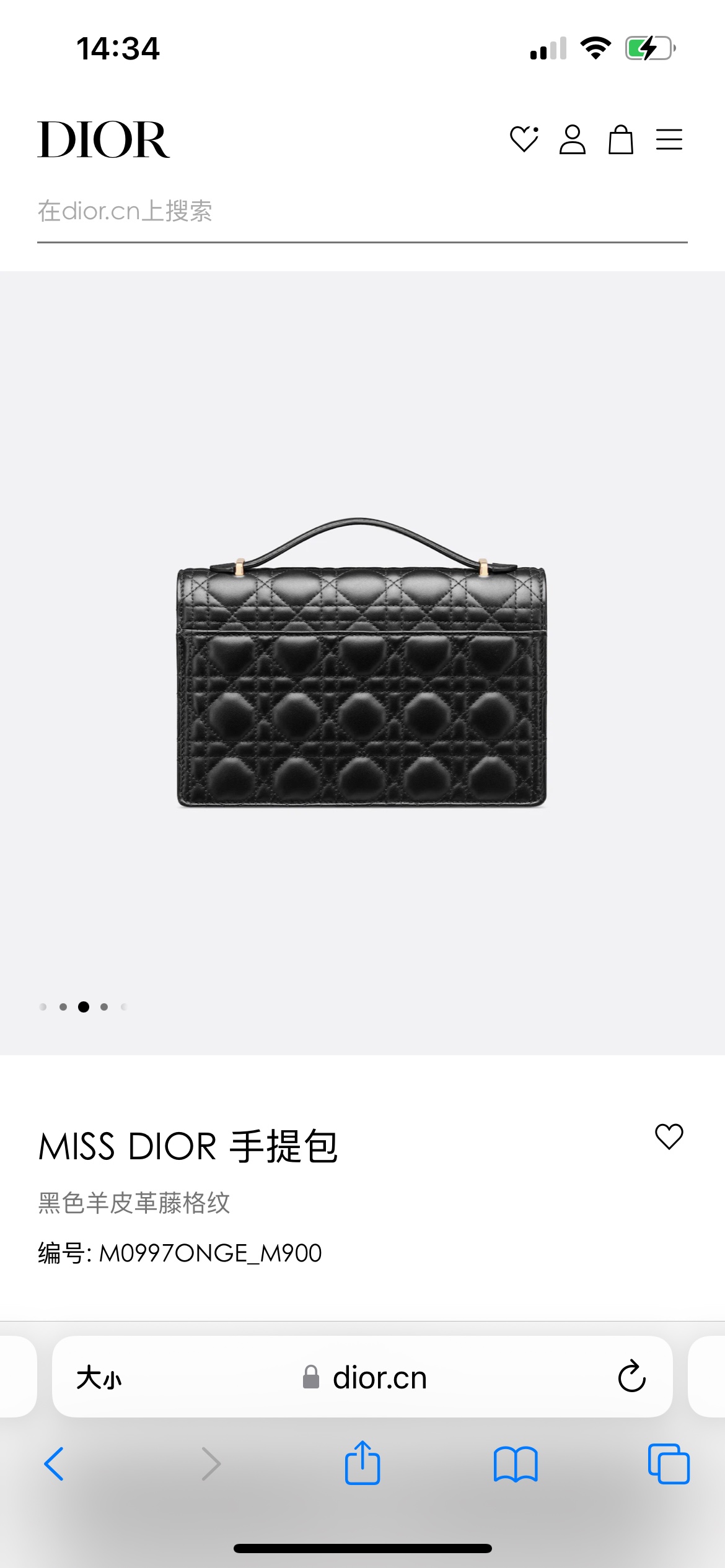Open the wishlist heart in the header
The image size is (725, 1568).
(x=524, y=139)
